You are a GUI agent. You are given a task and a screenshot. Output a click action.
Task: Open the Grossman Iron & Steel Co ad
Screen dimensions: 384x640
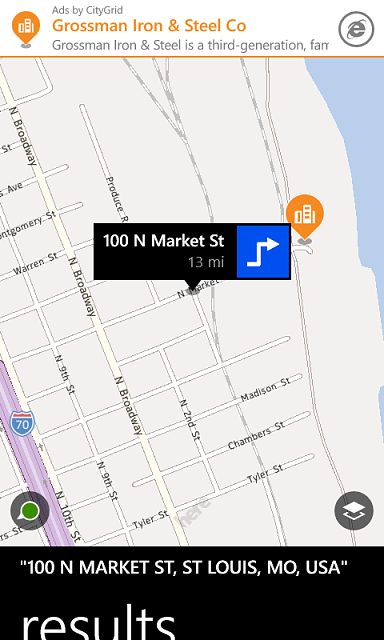[x=149, y=25]
